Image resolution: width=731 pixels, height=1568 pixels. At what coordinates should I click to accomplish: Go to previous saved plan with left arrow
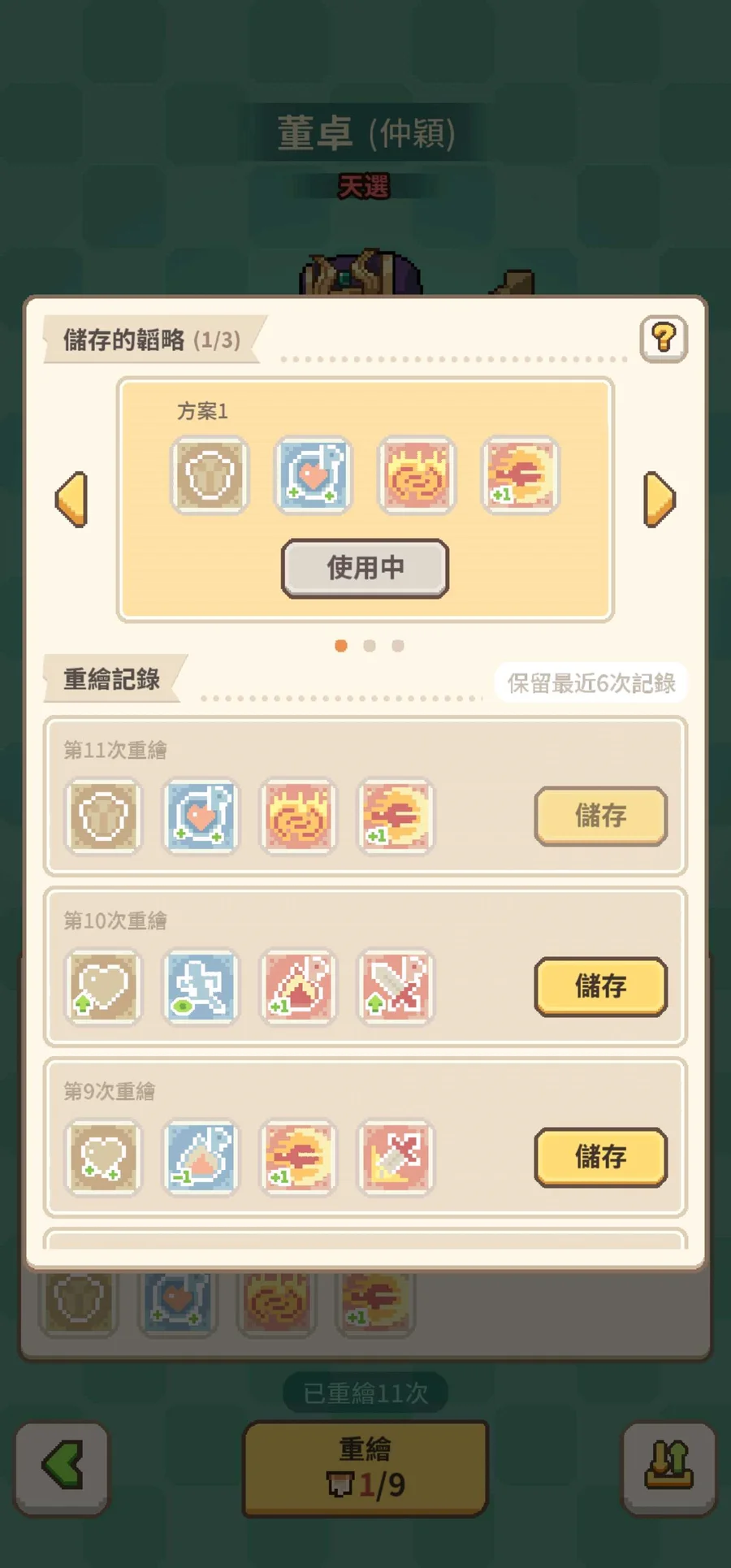pyautogui.click(x=71, y=500)
